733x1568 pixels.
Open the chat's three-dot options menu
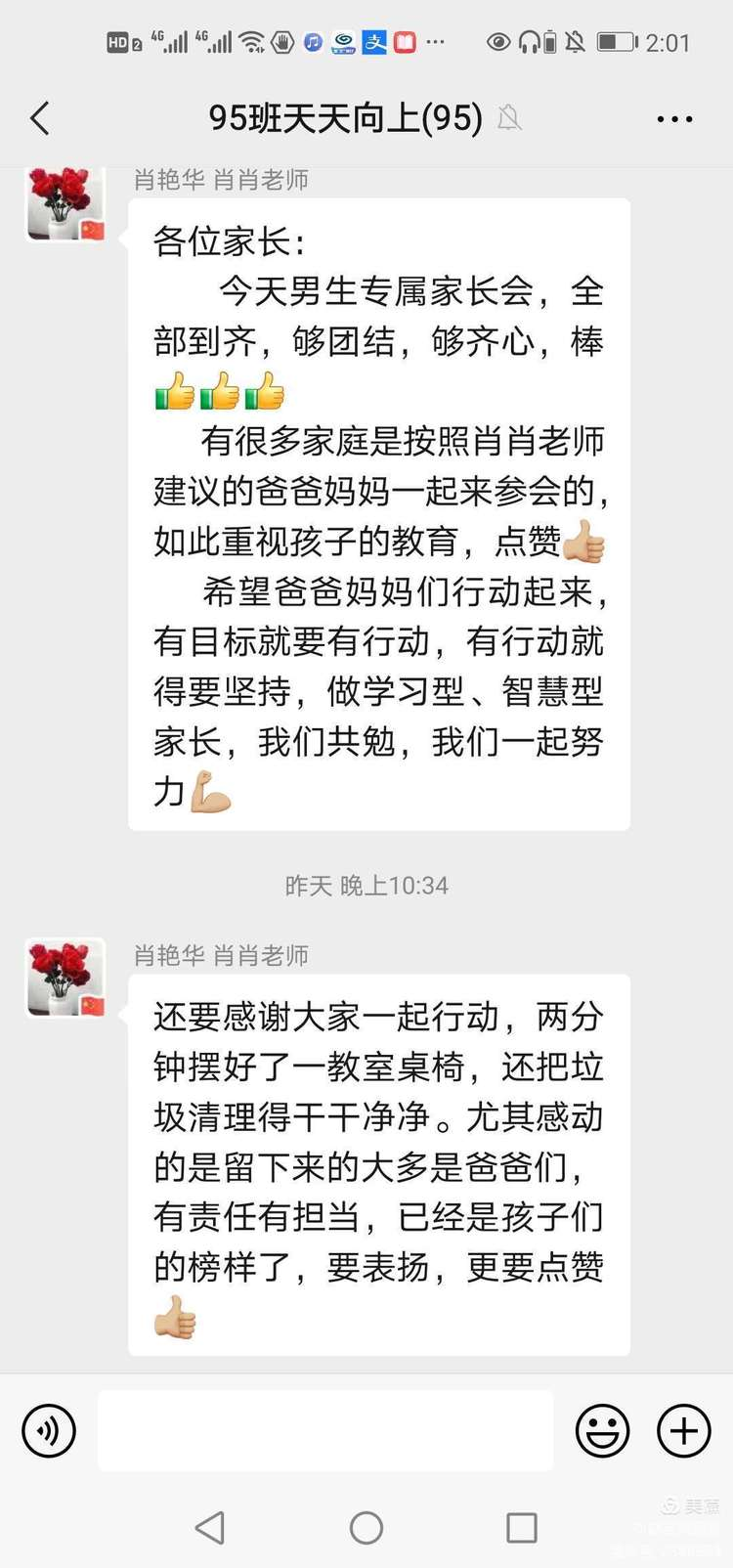coord(674,119)
